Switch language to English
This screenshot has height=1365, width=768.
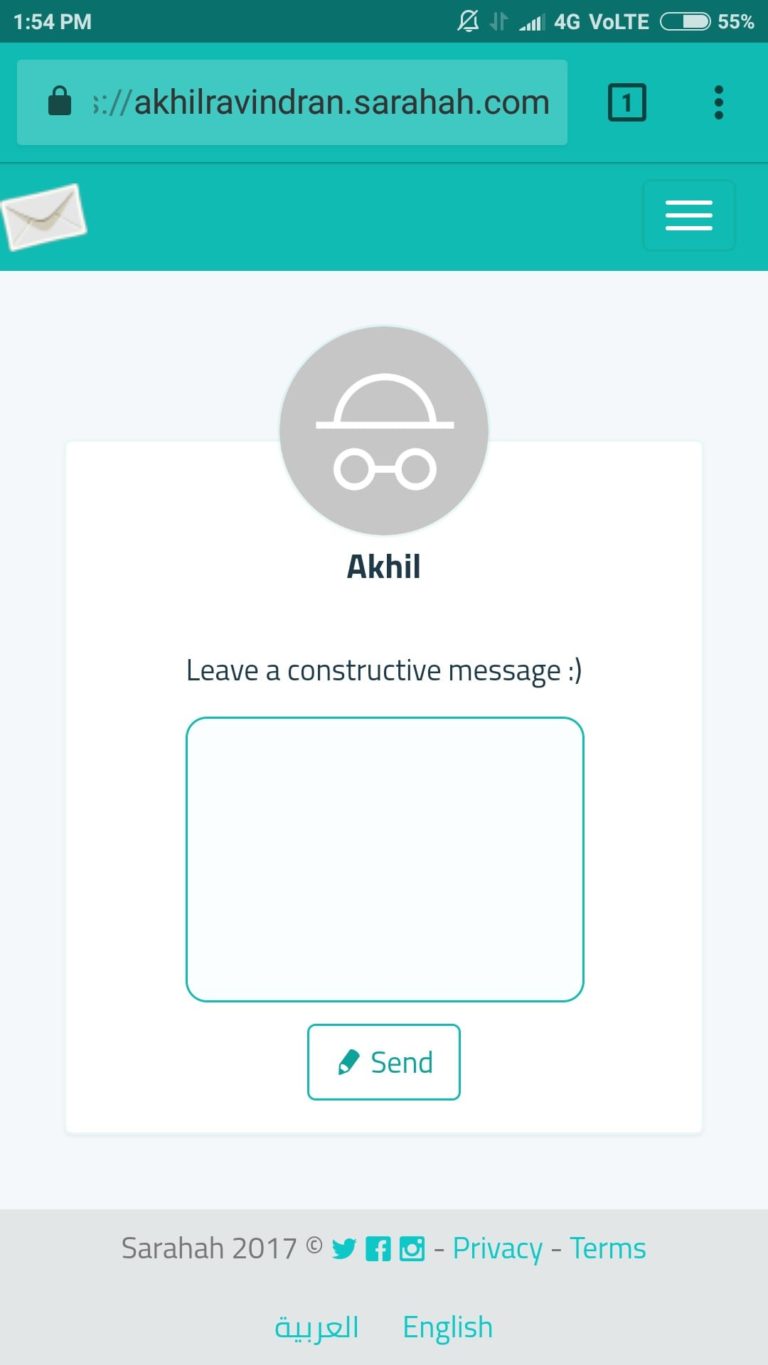pos(447,1328)
